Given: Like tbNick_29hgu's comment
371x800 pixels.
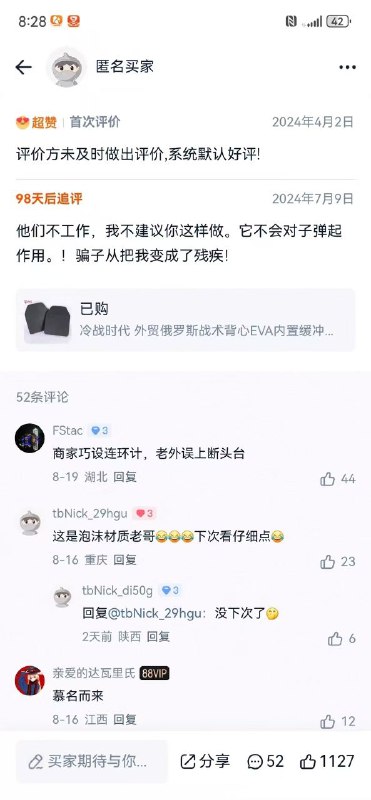Looking at the screenshot, I should click(337, 562).
